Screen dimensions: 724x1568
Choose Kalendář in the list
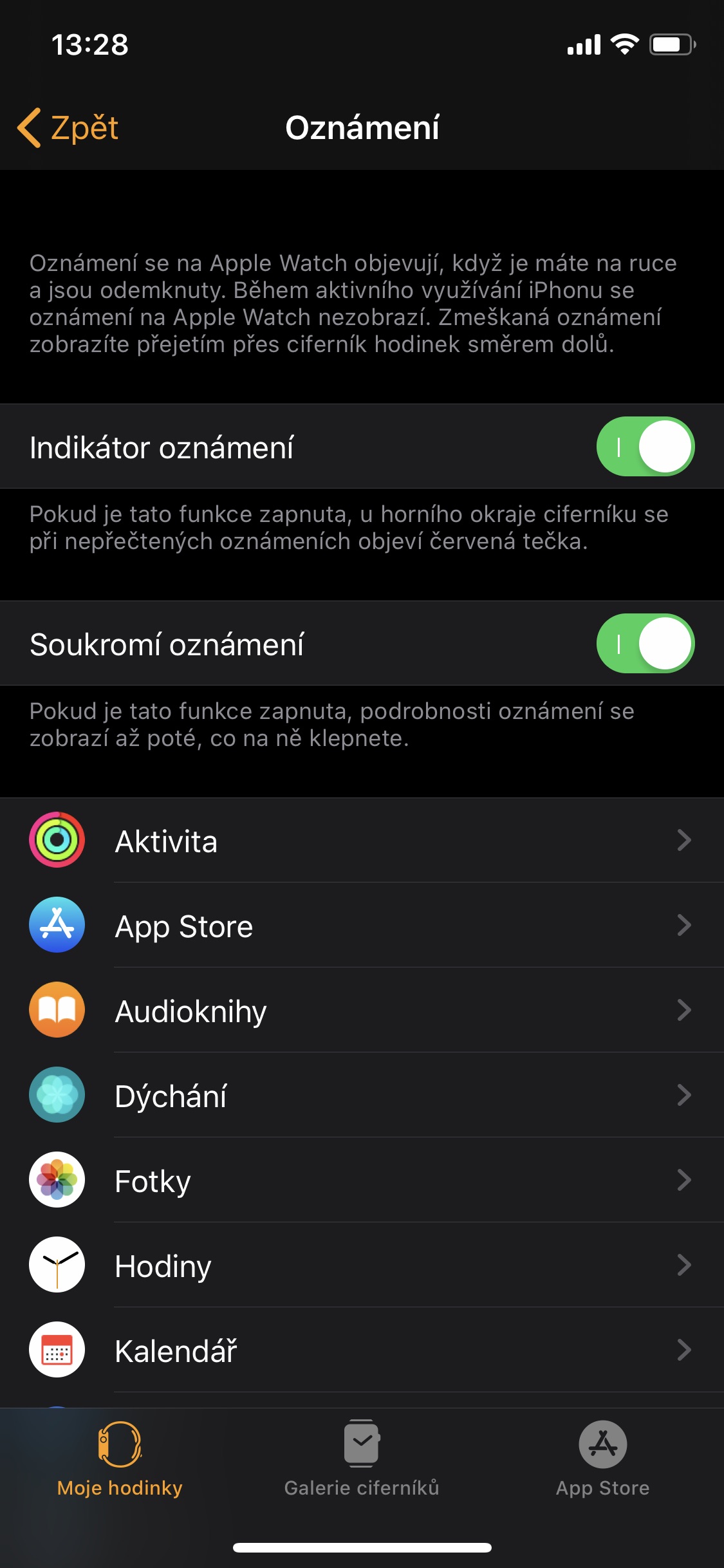tap(362, 1350)
